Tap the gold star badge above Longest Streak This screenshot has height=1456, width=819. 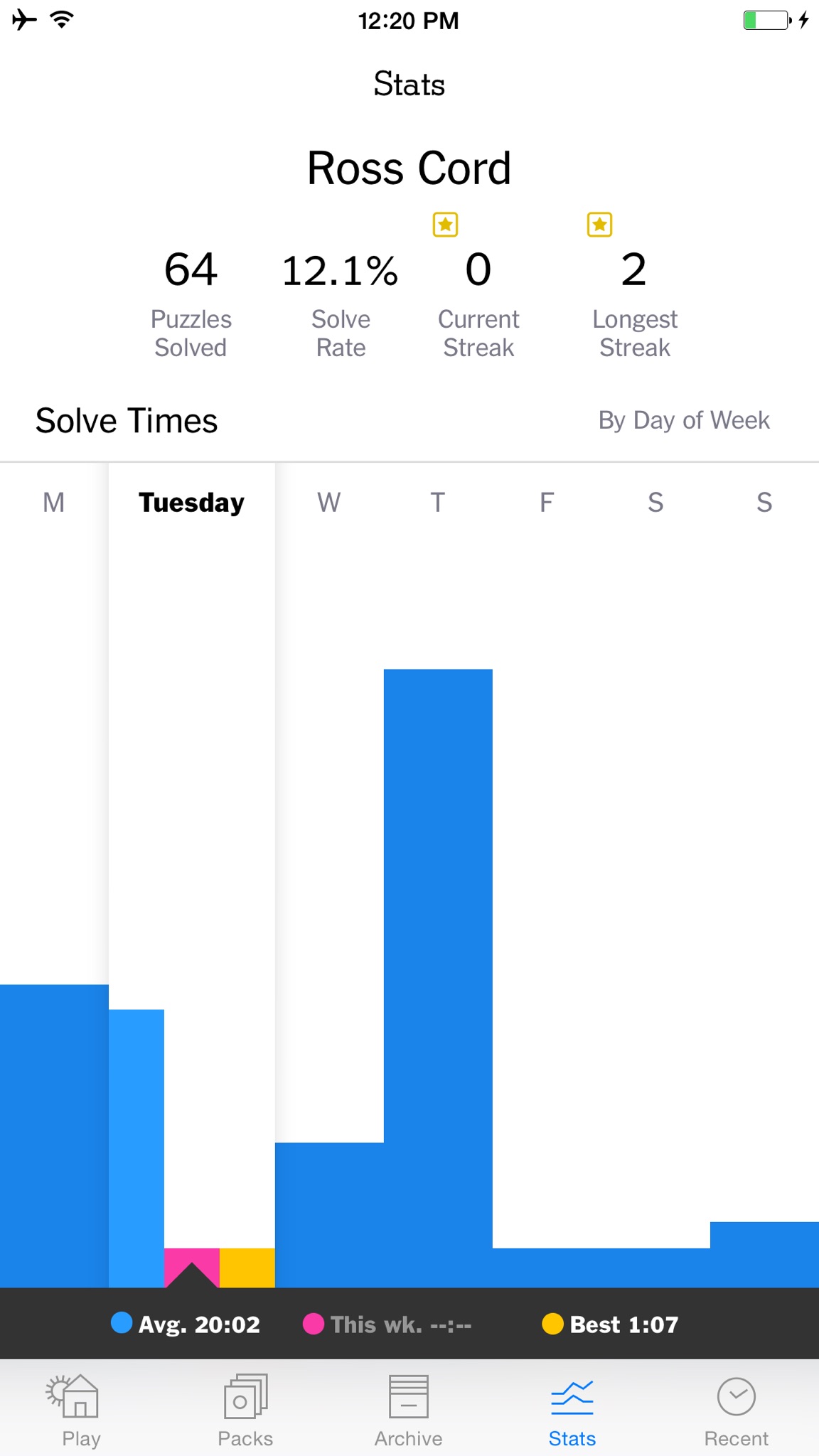point(599,225)
